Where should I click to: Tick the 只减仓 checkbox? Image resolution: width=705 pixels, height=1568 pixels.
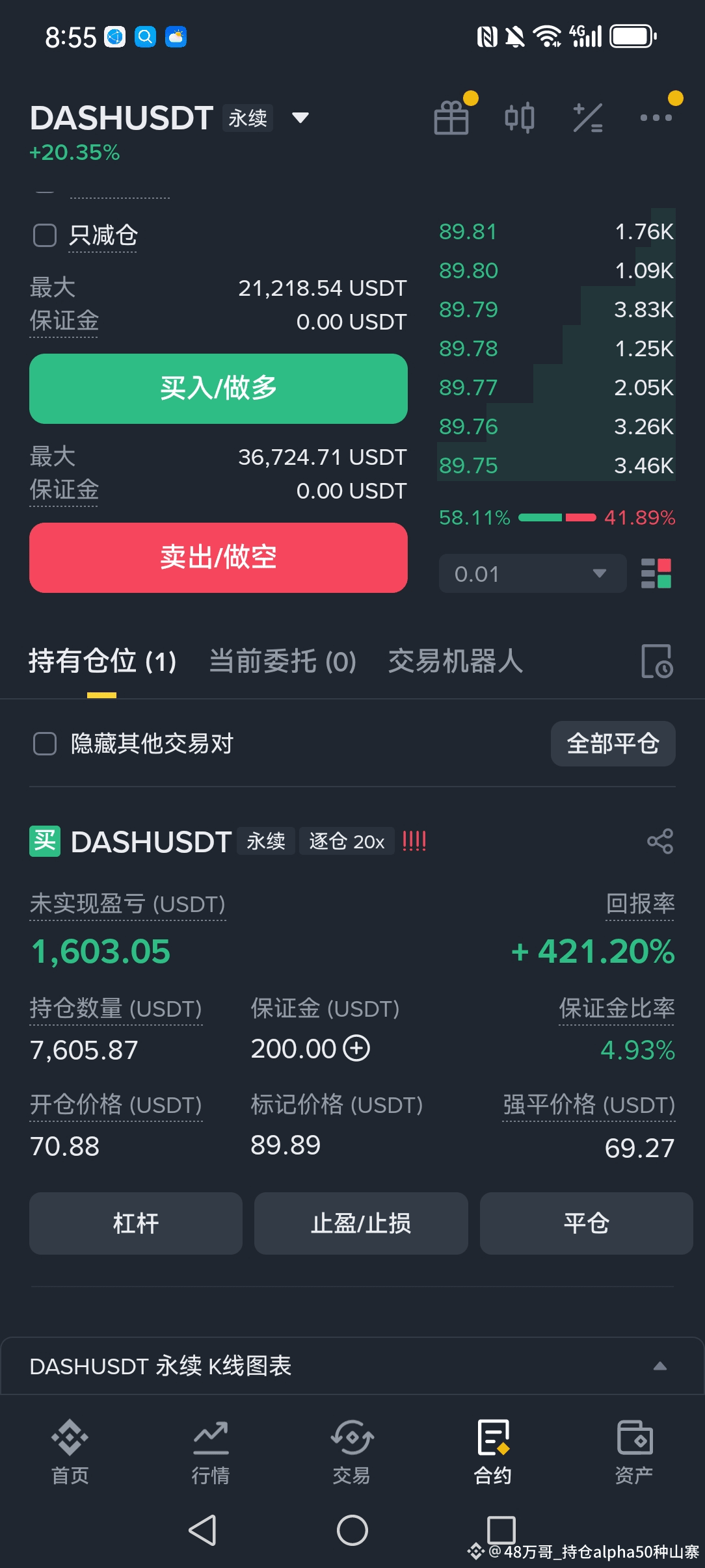[45, 235]
